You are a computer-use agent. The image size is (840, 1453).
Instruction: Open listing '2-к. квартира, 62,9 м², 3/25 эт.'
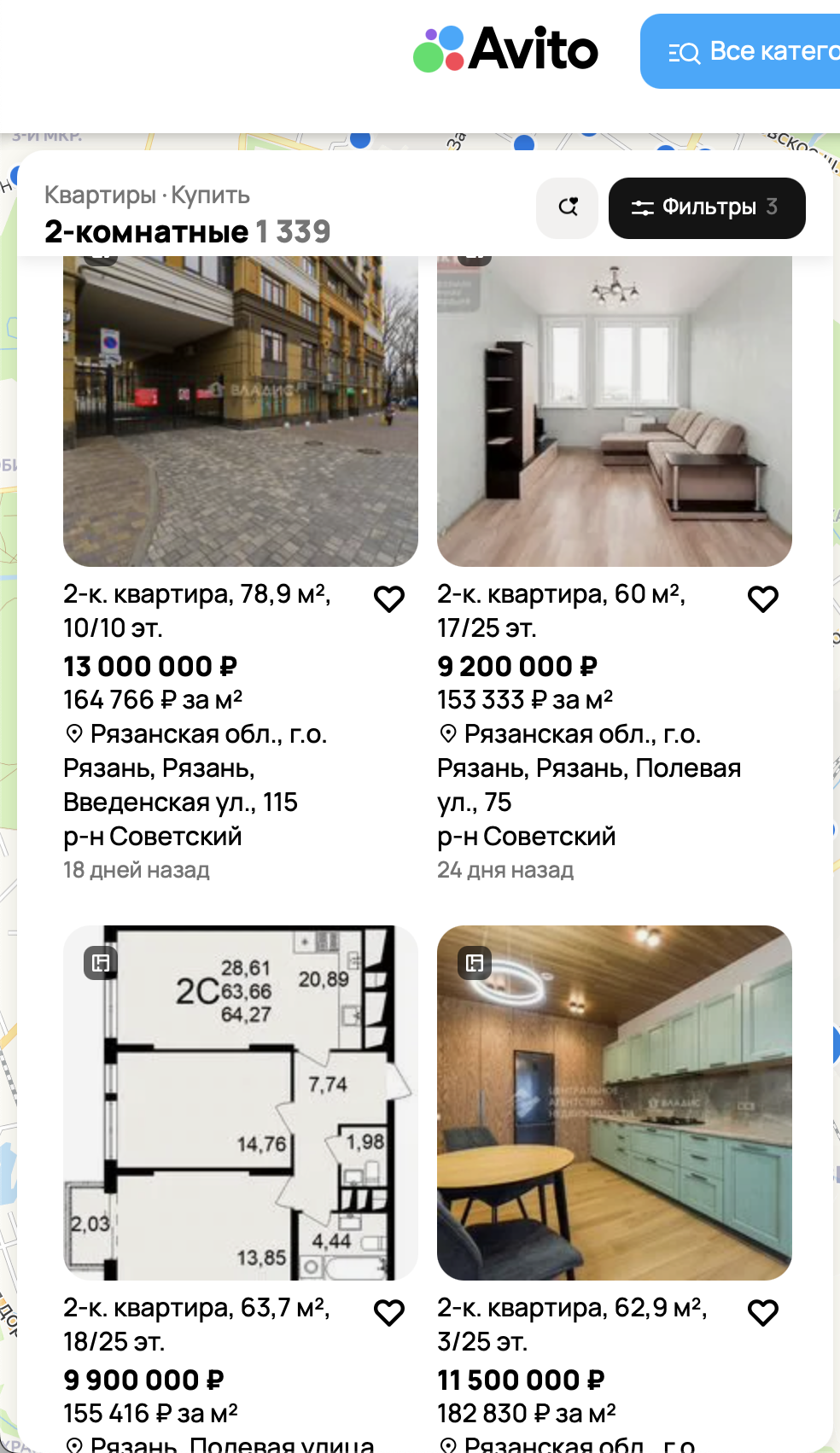point(572,1324)
